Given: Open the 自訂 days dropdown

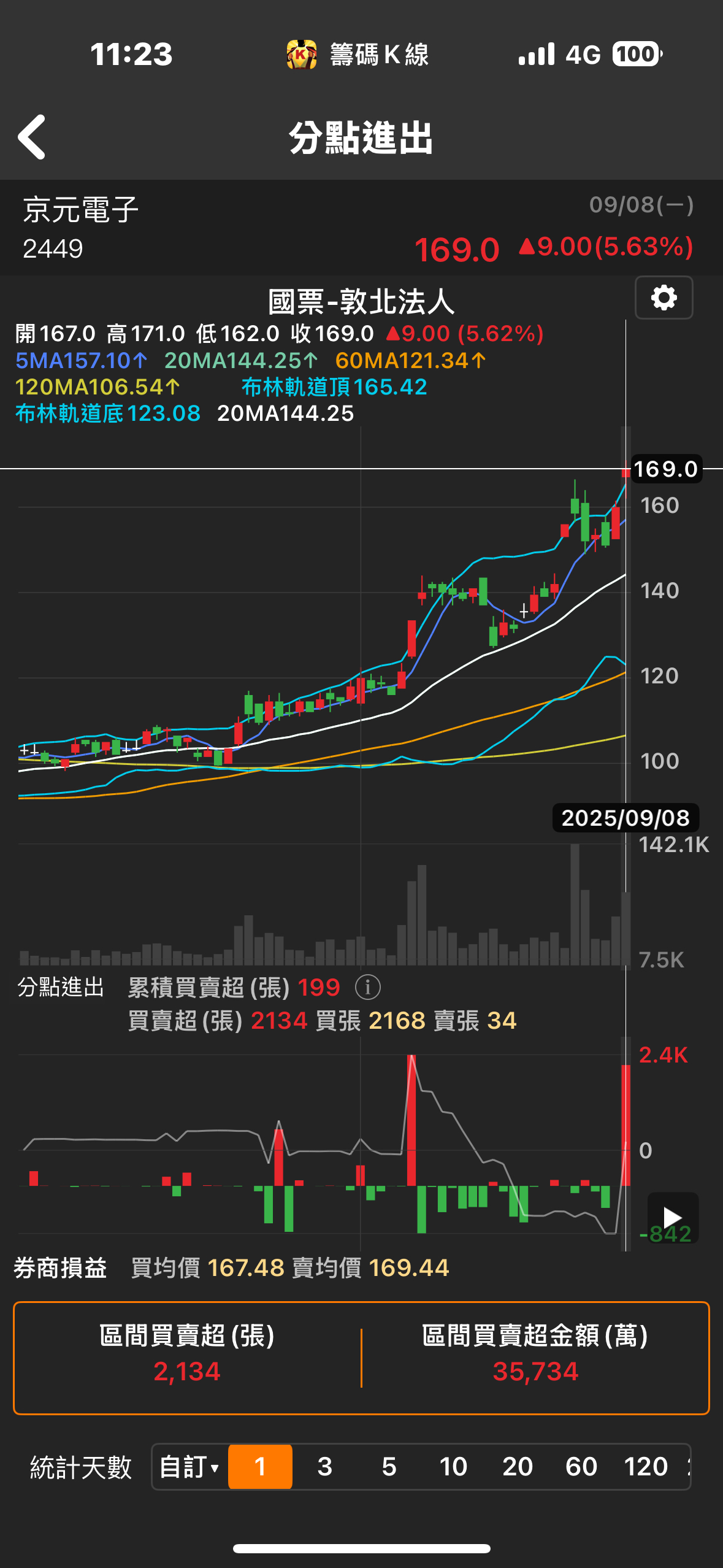Looking at the screenshot, I should [189, 1467].
